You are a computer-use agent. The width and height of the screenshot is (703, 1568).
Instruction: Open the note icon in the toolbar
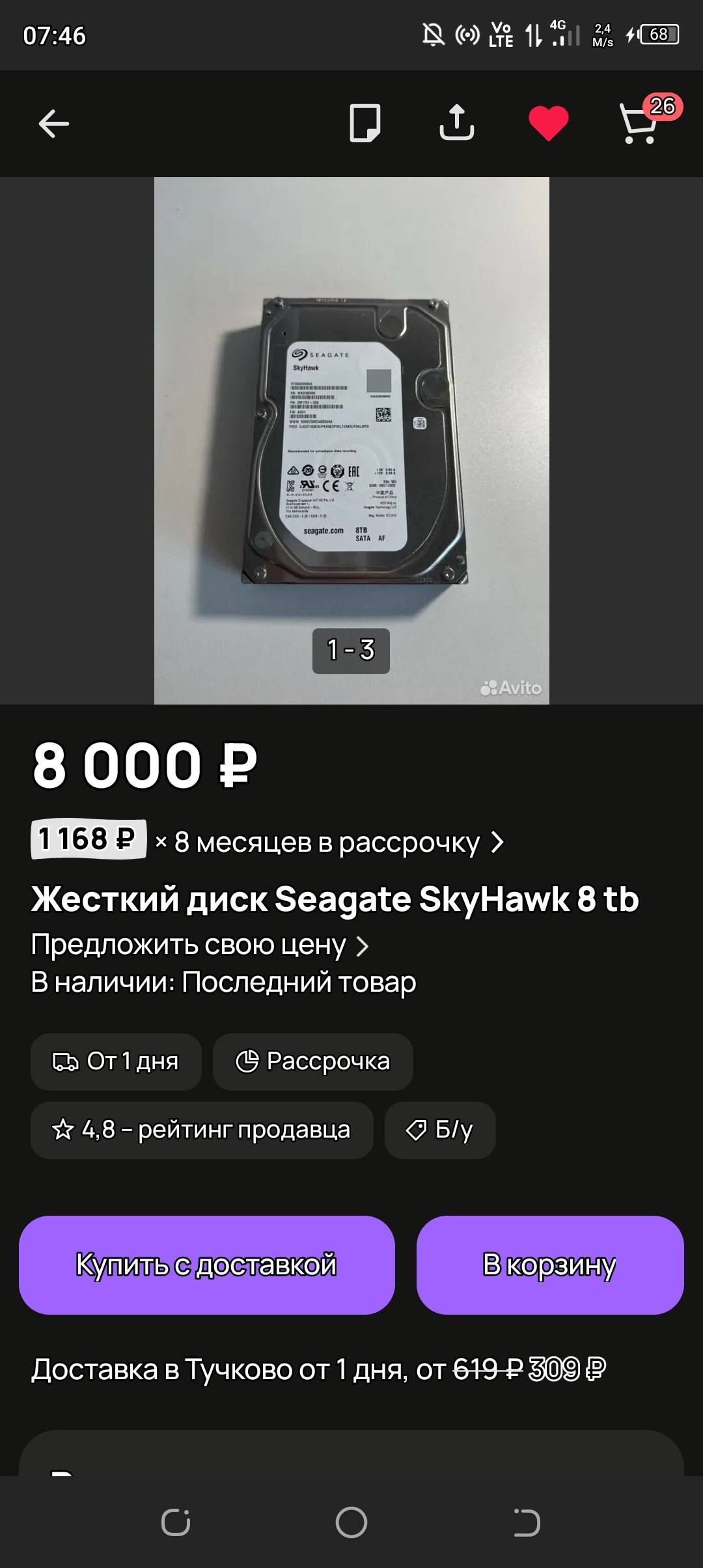(365, 123)
